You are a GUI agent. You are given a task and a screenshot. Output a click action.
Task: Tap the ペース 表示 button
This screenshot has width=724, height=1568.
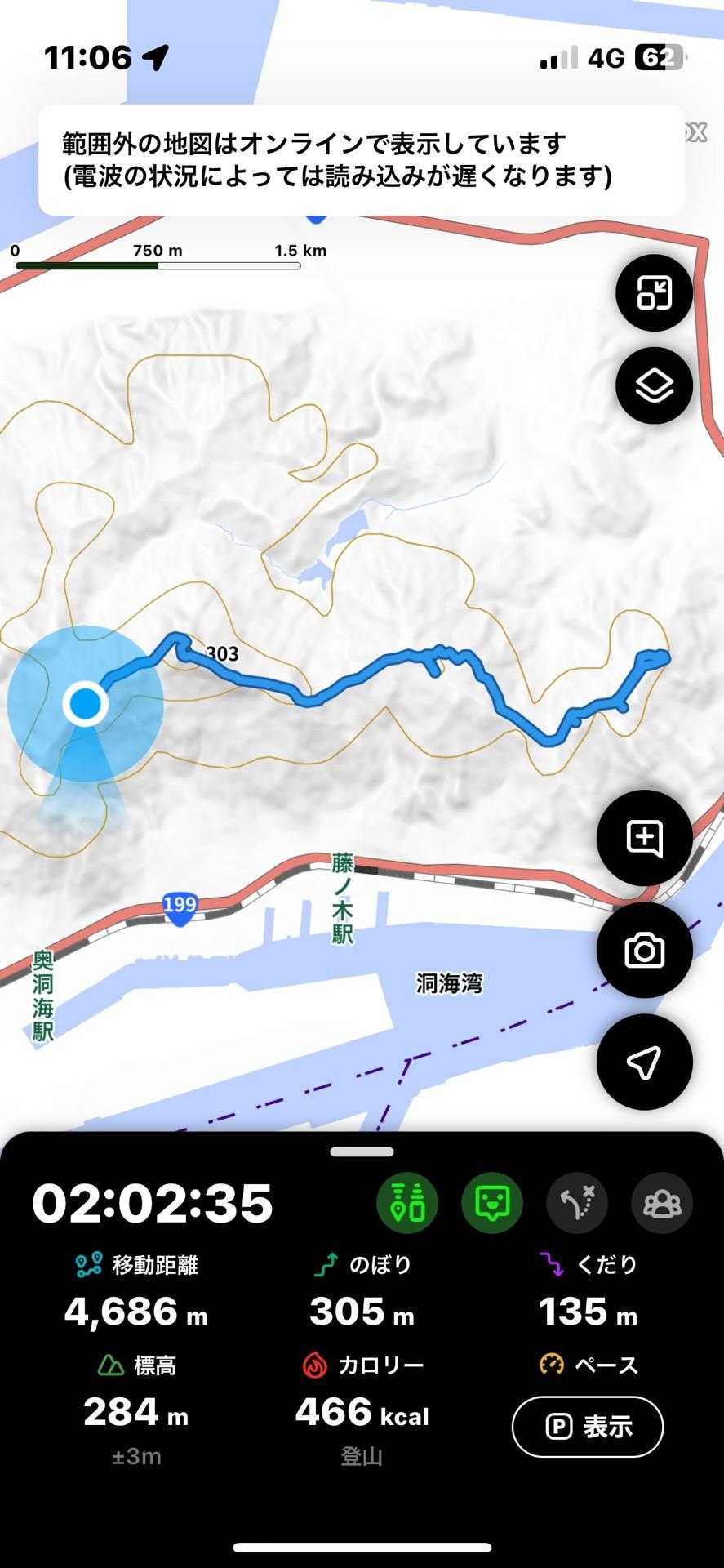click(588, 1427)
